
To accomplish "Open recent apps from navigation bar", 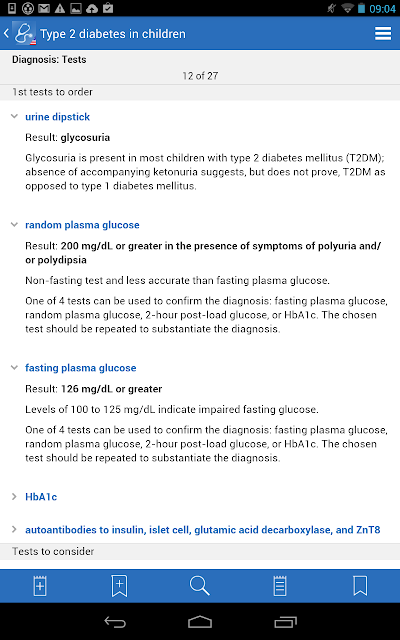I will click(x=286, y=622).
